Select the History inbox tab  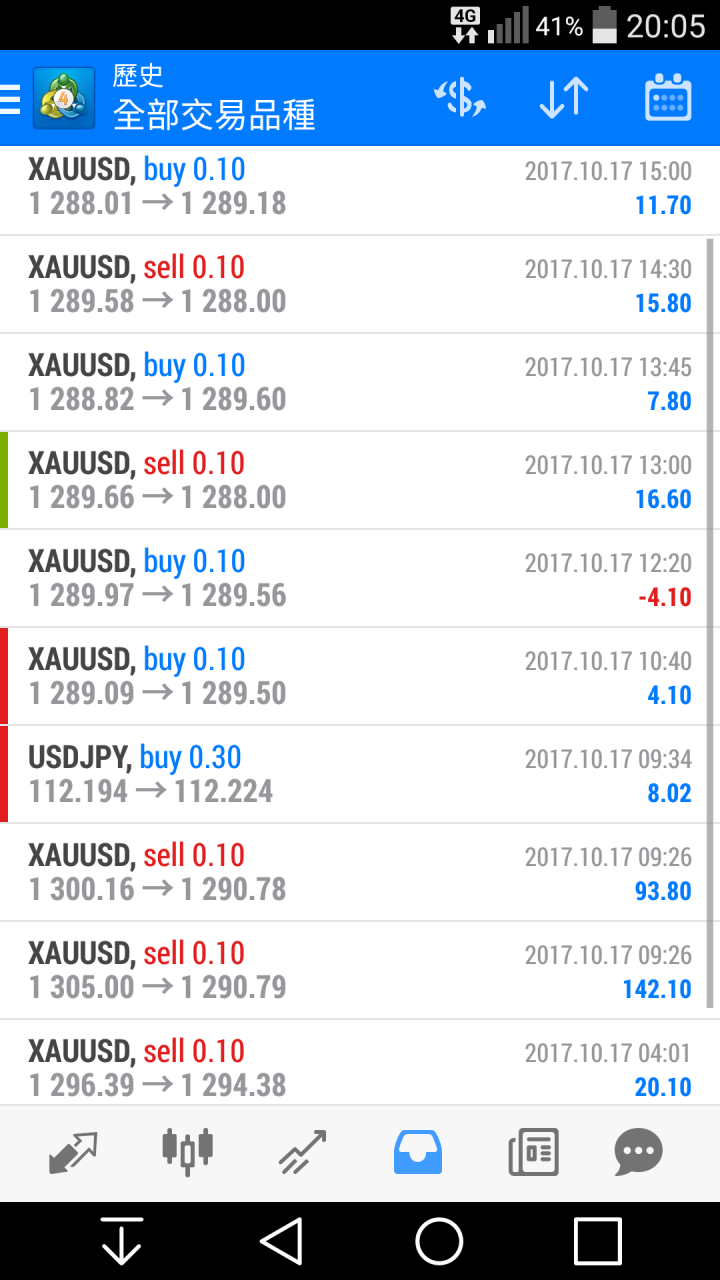[x=418, y=1152]
